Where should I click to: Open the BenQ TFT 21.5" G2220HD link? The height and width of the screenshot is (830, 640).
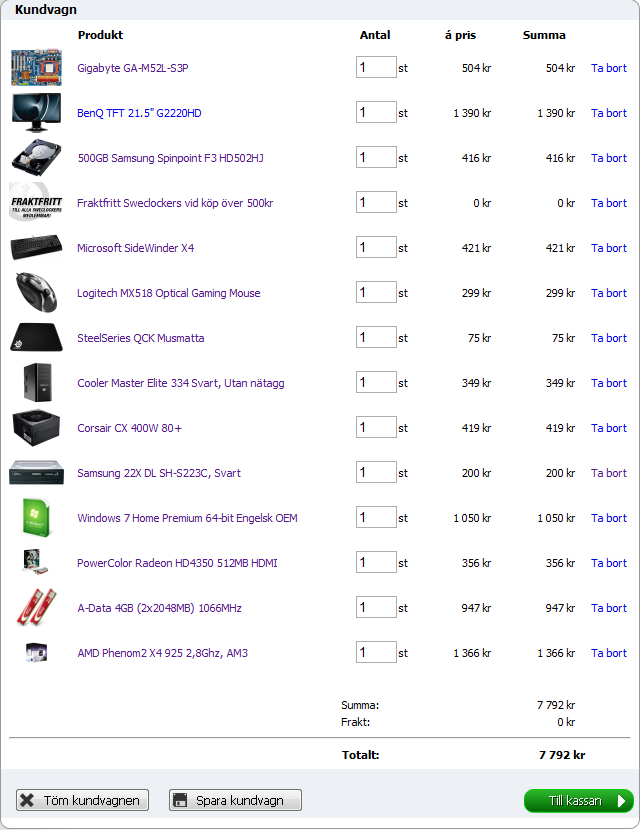pos(139,113)
